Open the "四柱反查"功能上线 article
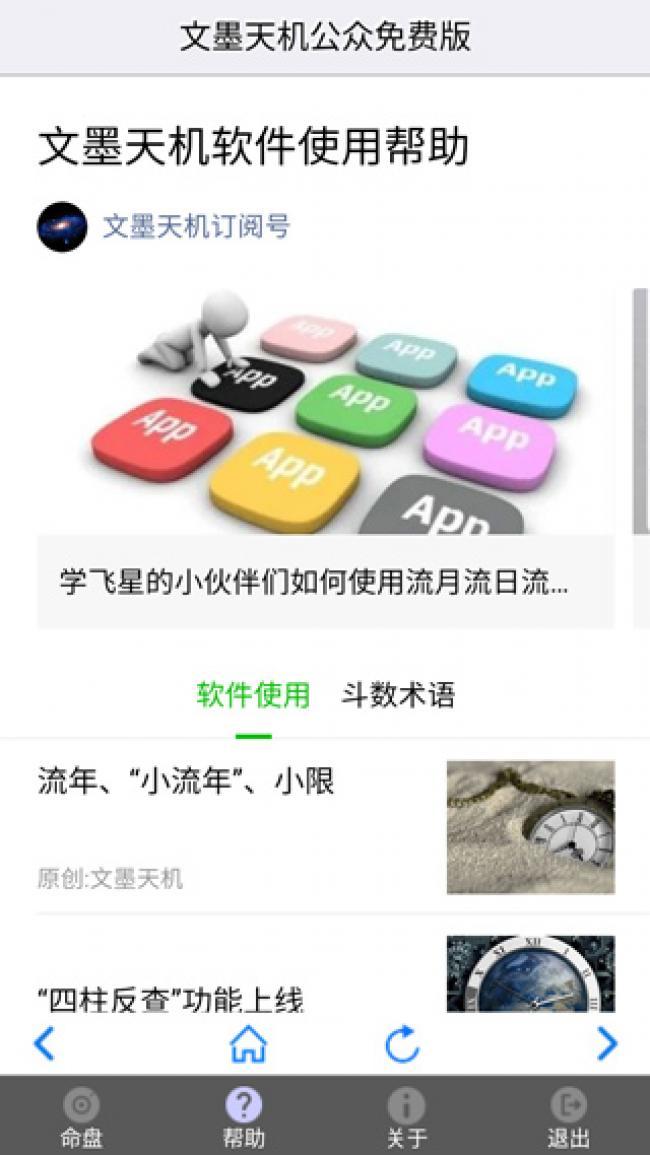The height and width of the screenshot is (1155, 650). pos(170,997)
